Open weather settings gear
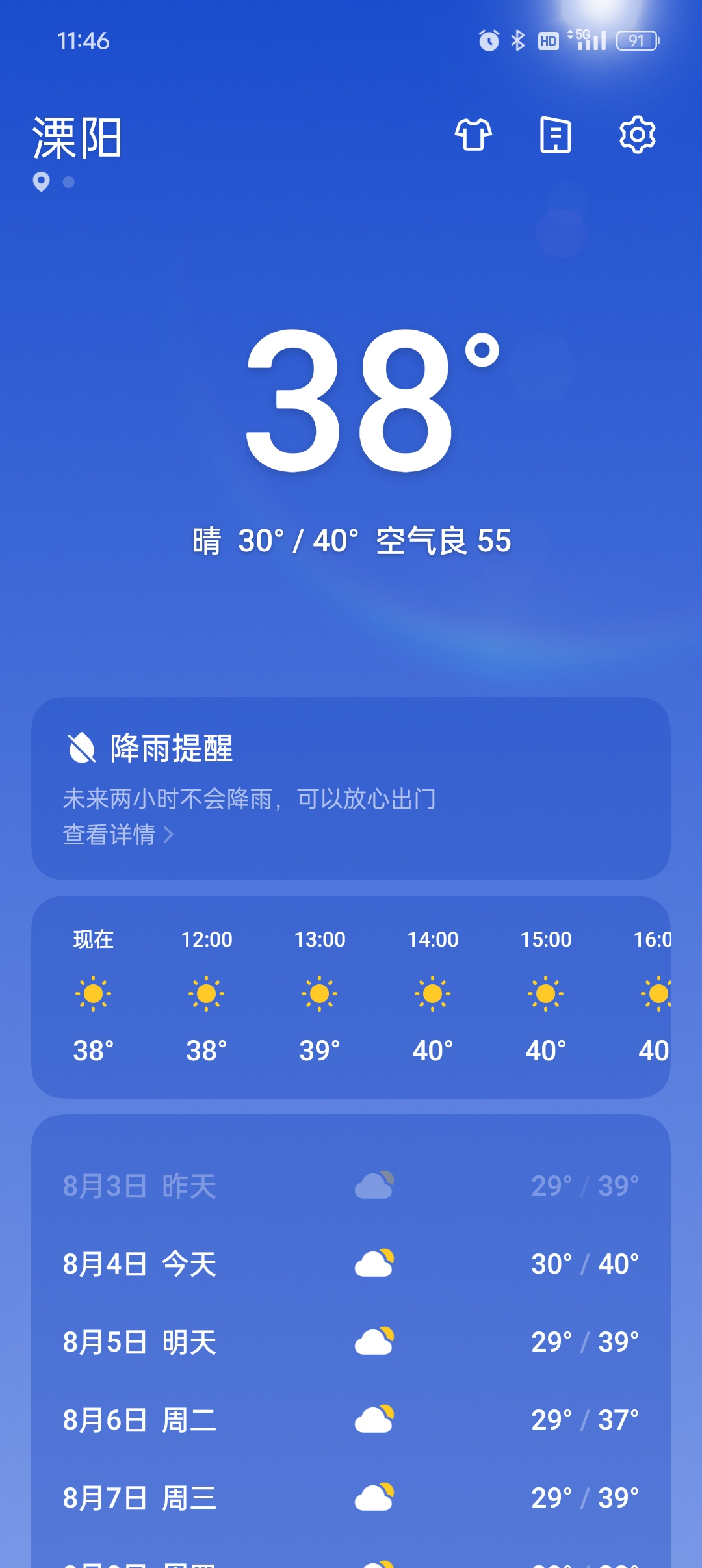The height and width of the screenshot is (1568, 702). pos(637,135)
